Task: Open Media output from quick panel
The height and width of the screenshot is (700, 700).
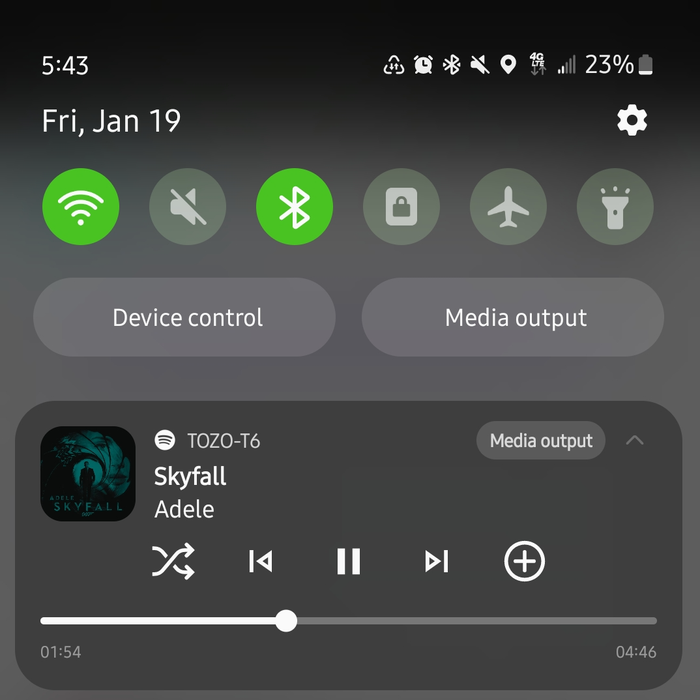Action: (513, 318)
